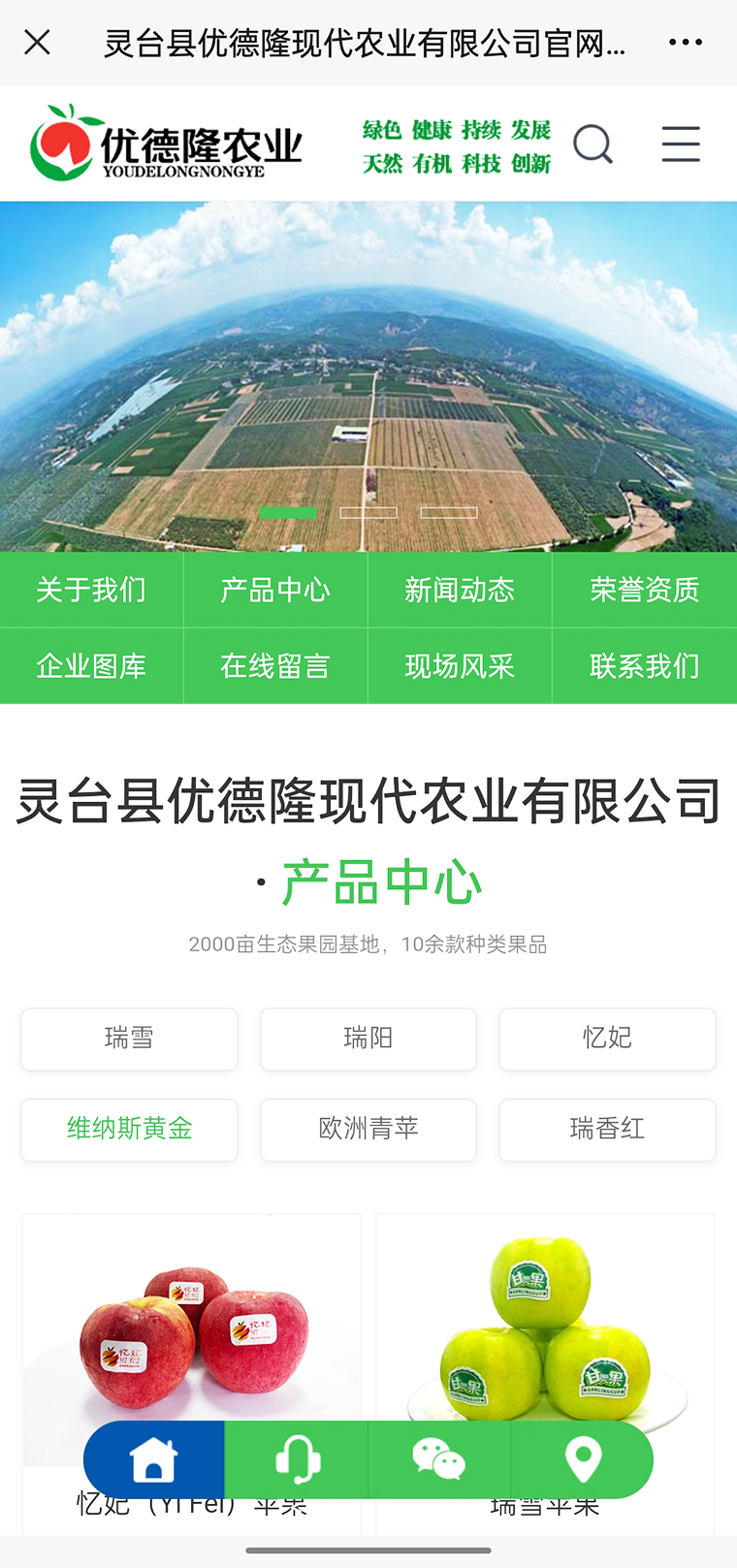View 新闻动态 news page
Image resolution: width=737 pixels, height=1568 pixels.
460,590
